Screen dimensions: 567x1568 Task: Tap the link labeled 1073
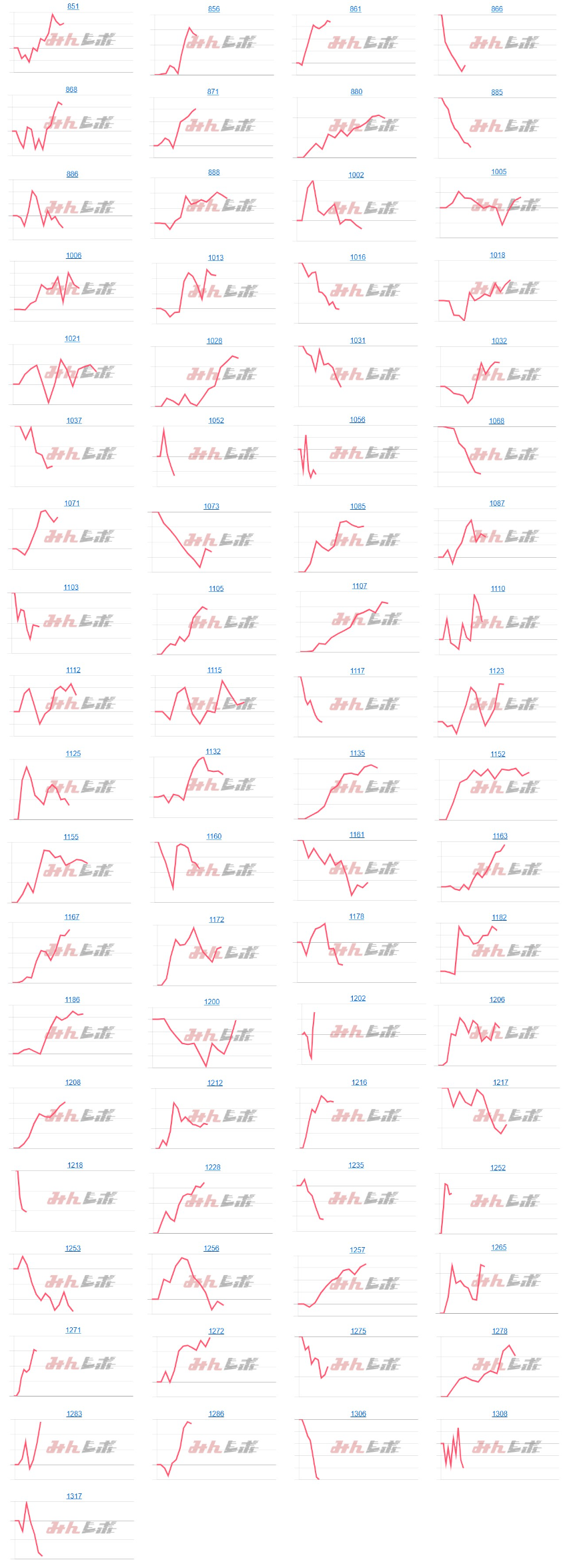click(211, 507)
